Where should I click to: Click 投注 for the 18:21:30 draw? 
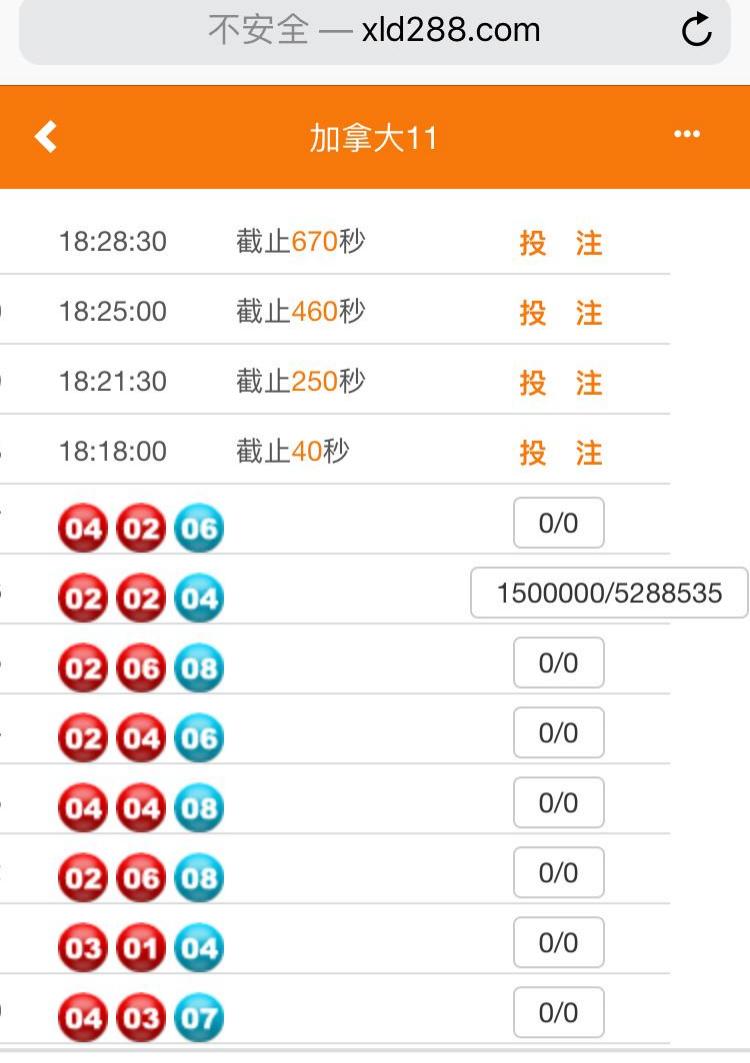560,383
